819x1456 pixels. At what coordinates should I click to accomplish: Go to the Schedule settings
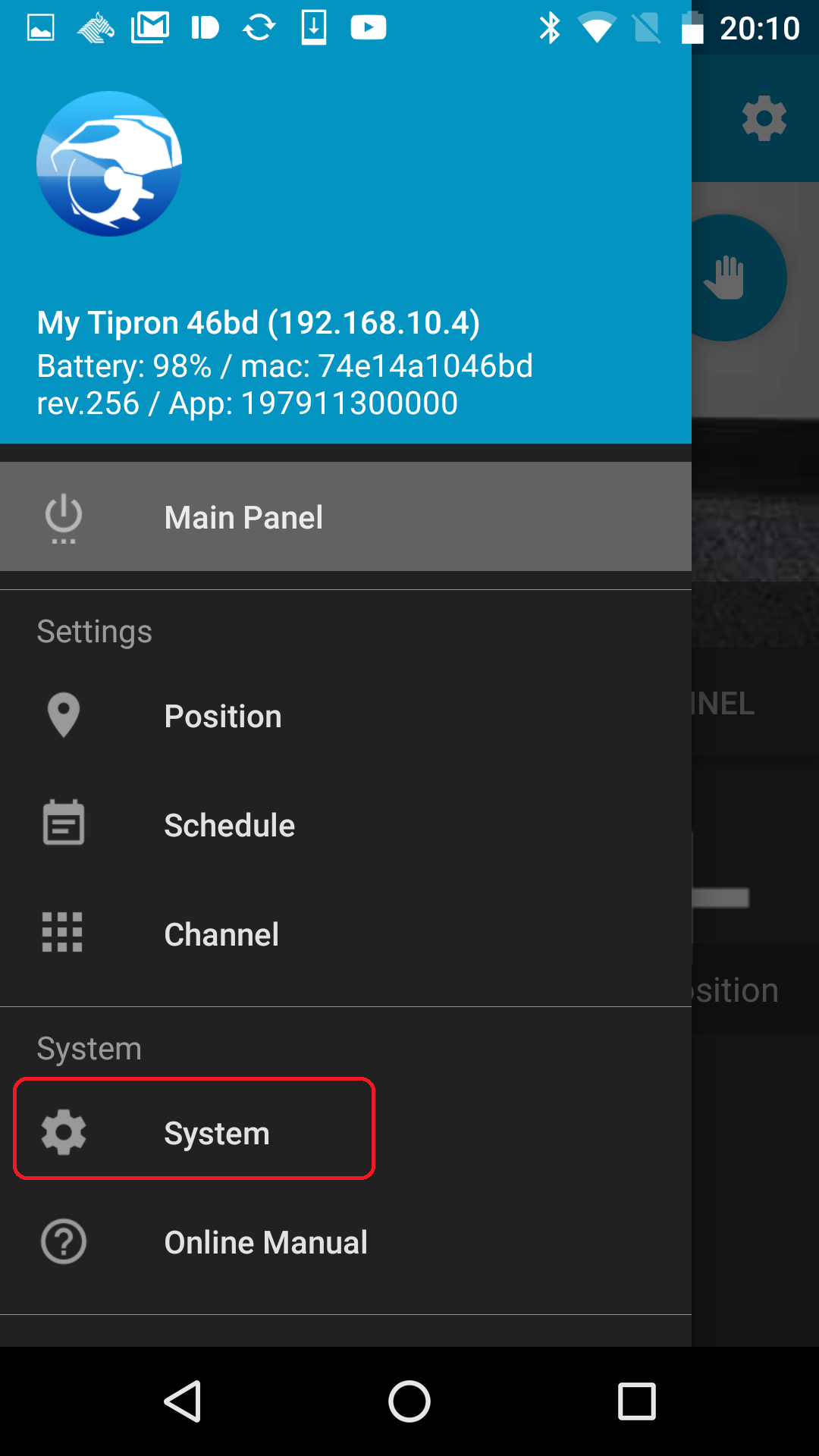tap(346, 825)
